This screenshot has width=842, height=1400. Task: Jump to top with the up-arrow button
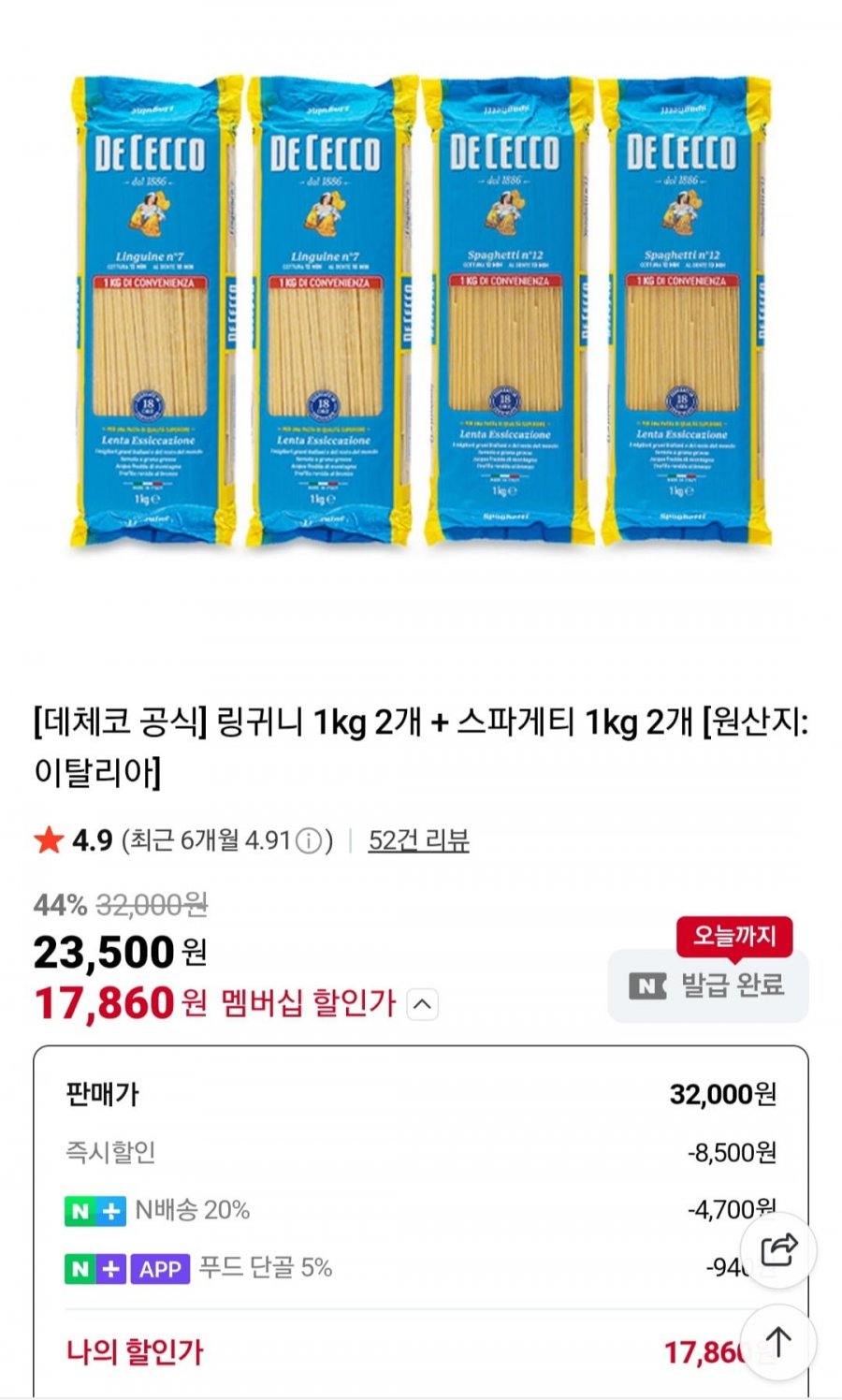pyautogui.click(x=777, y=1342)
